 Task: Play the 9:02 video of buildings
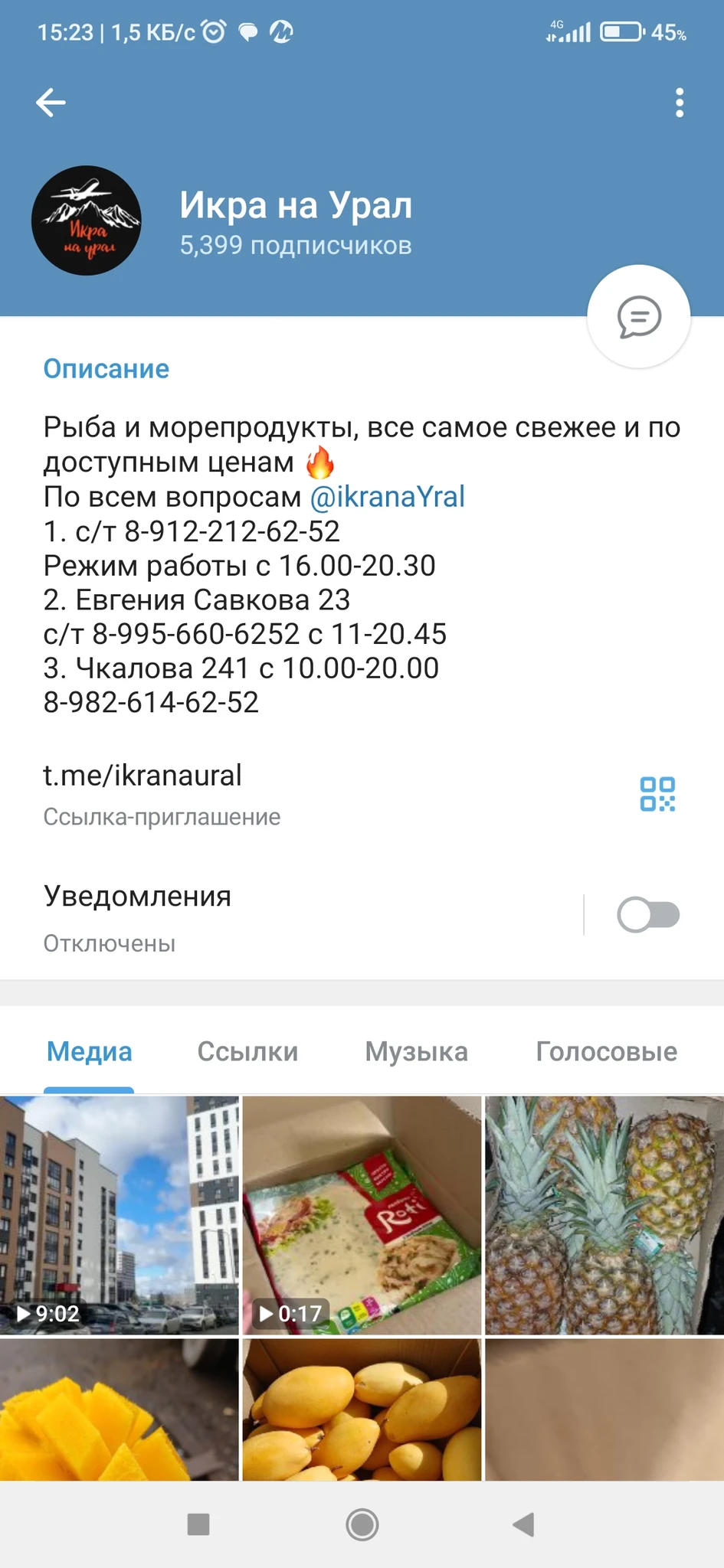click(x=119, y=1215)
